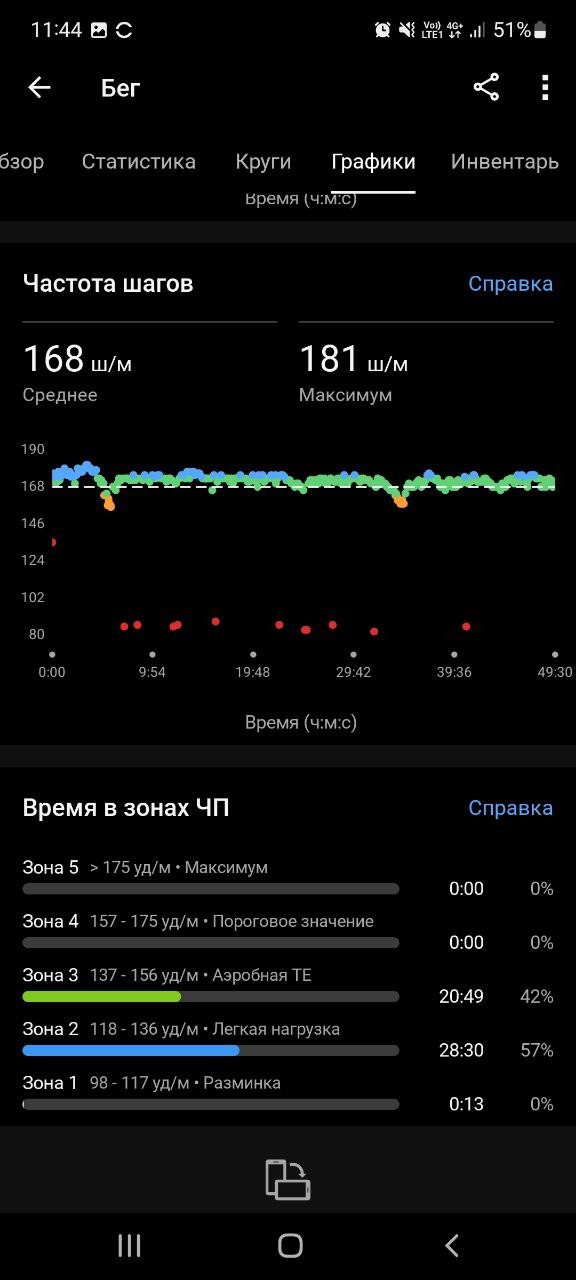Open Справка for Время в зонах ЧП

point(510,808)
